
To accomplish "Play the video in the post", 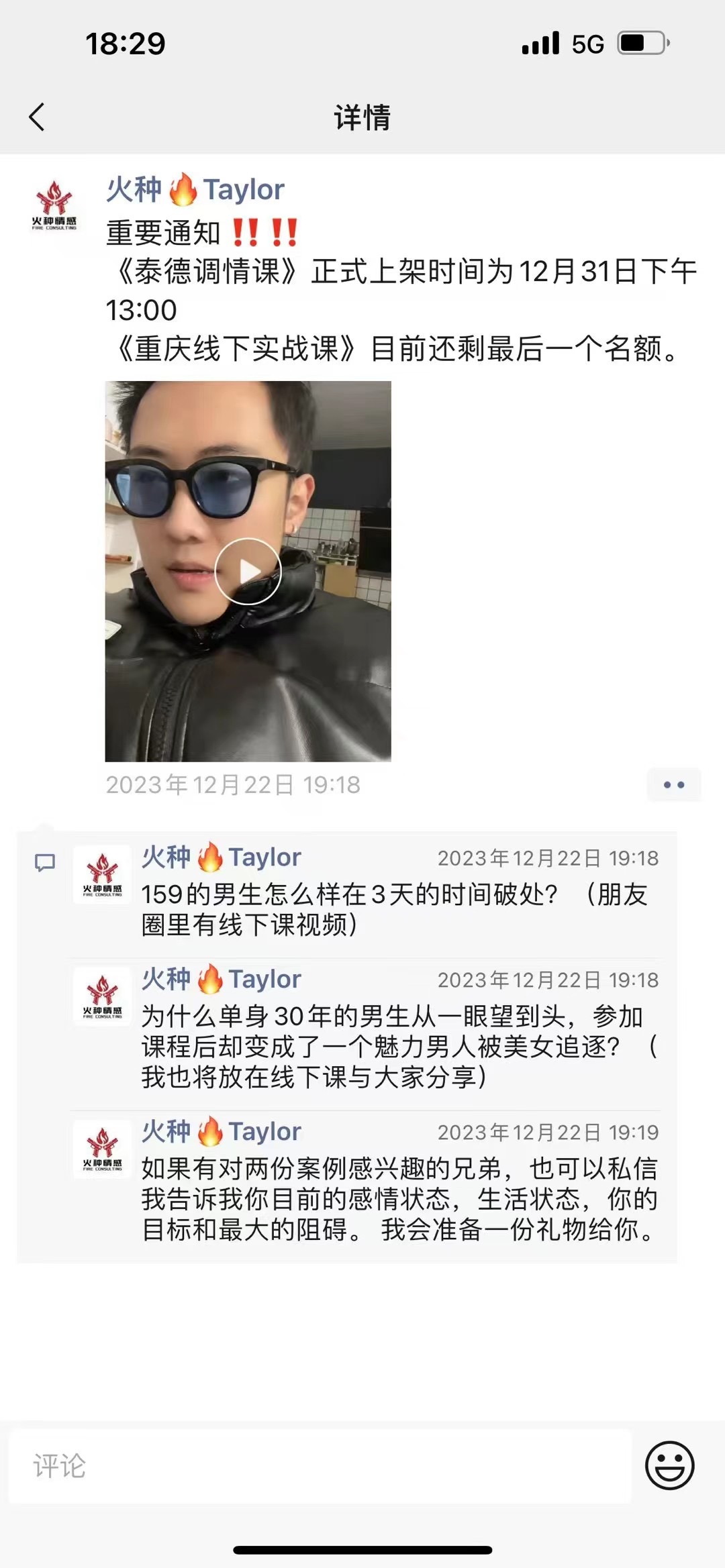I will click(x=248, y=571).
